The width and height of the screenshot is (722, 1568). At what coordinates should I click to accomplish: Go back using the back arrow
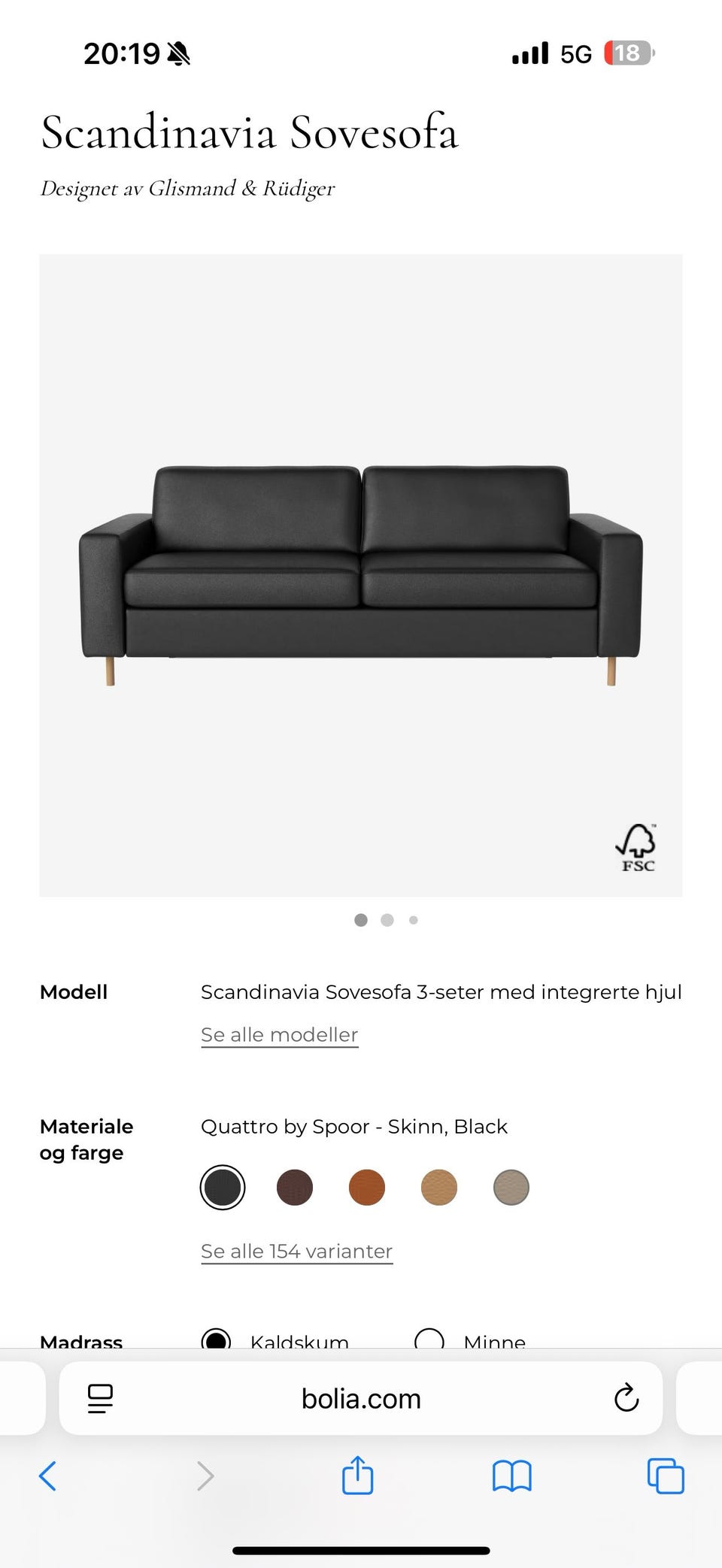pos(49,1476)
